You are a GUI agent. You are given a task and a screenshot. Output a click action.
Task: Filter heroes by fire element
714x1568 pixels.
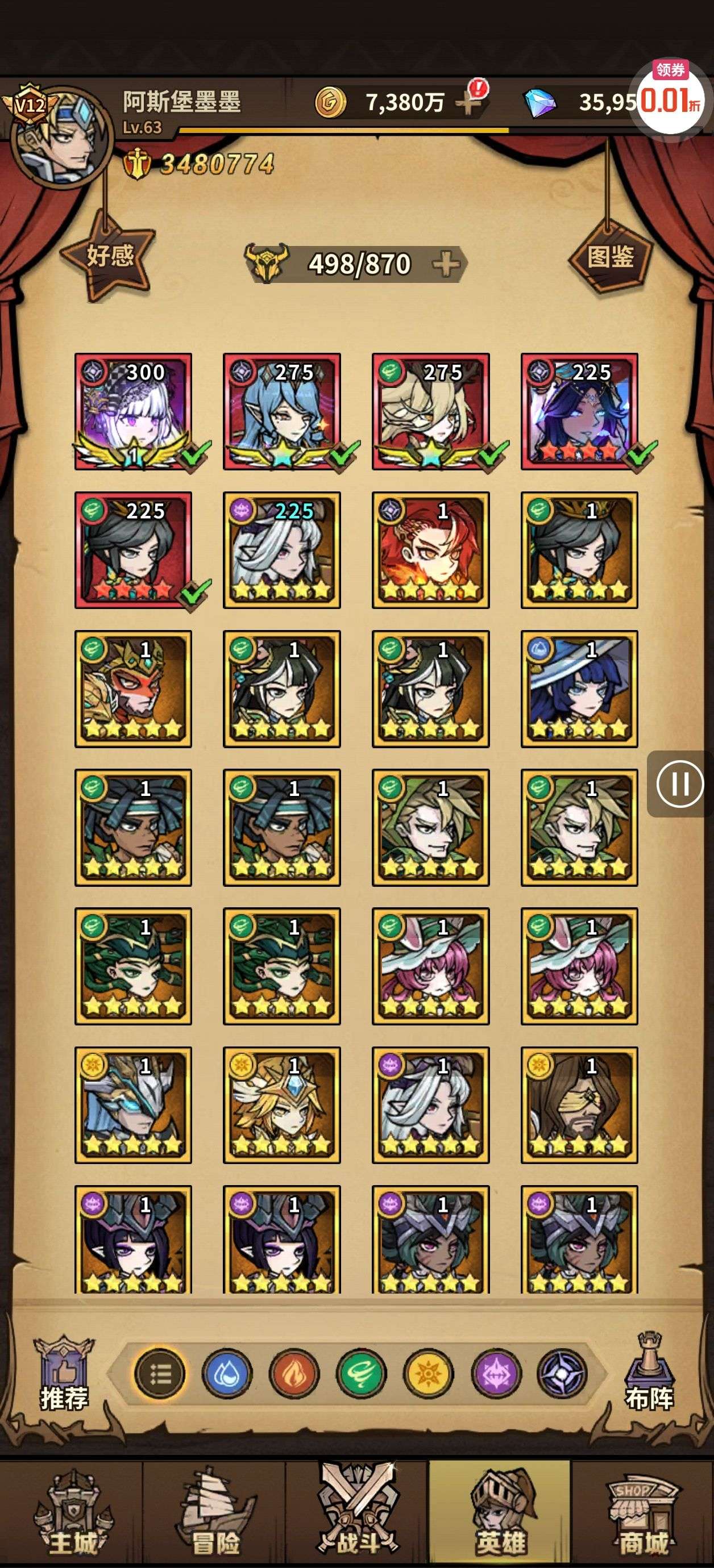[x=295, y=1374]
